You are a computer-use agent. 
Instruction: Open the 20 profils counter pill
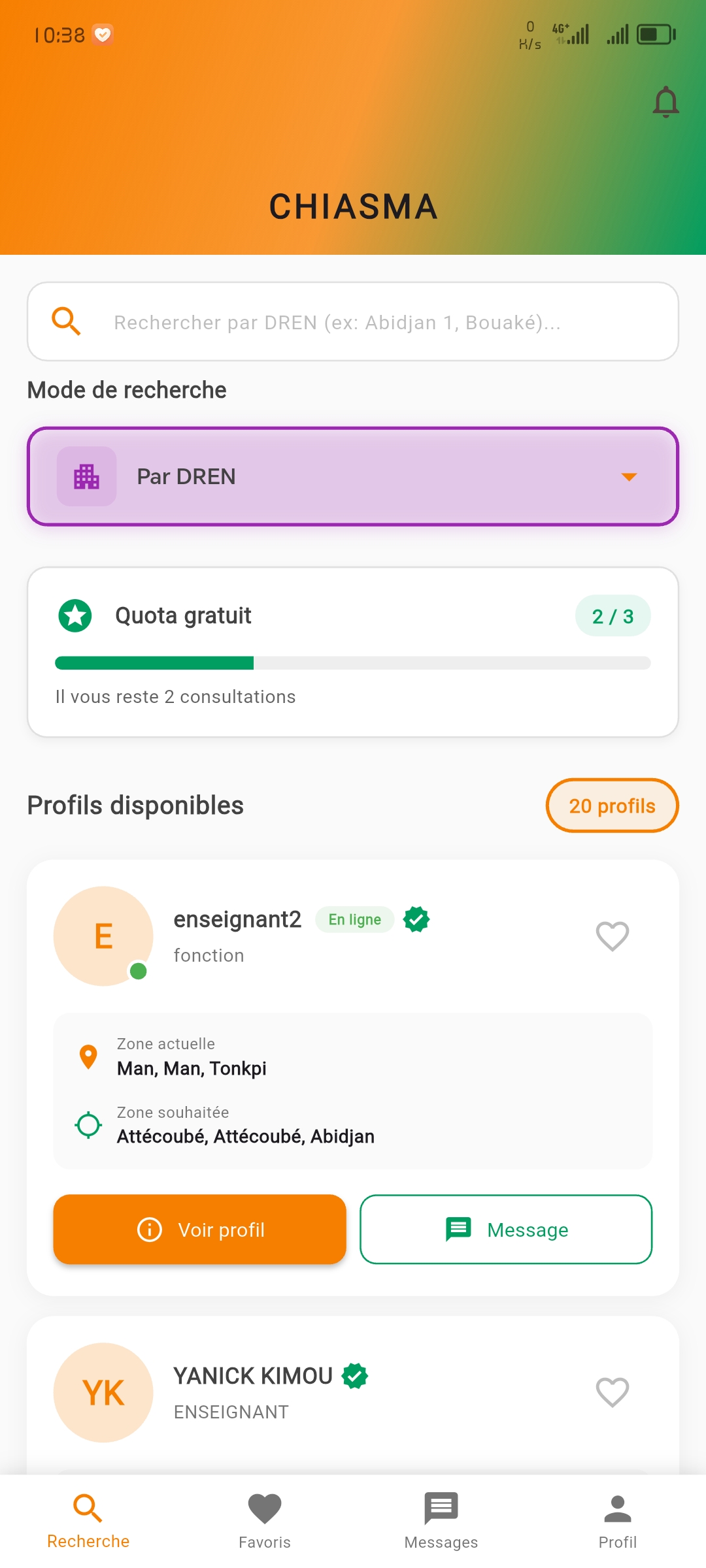click(612, 805)
